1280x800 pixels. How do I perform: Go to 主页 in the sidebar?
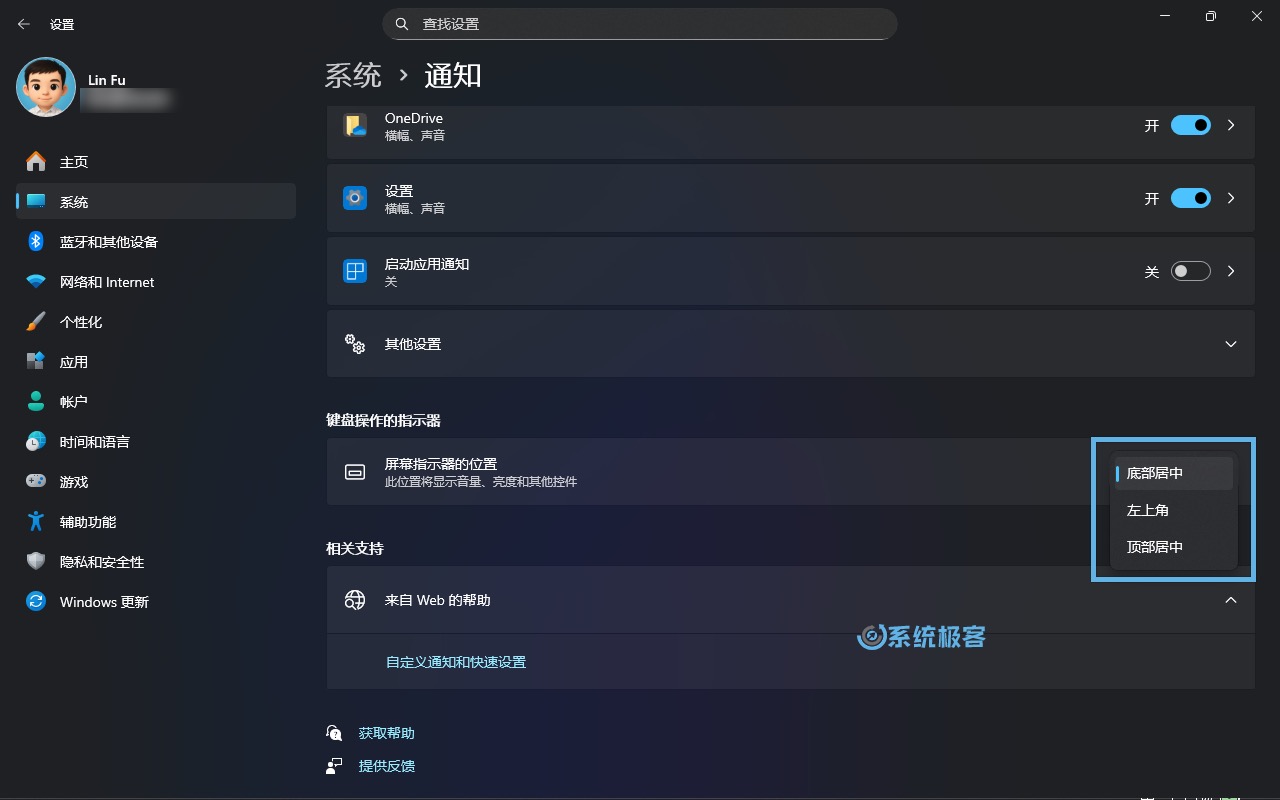click(x=74, y=162)
